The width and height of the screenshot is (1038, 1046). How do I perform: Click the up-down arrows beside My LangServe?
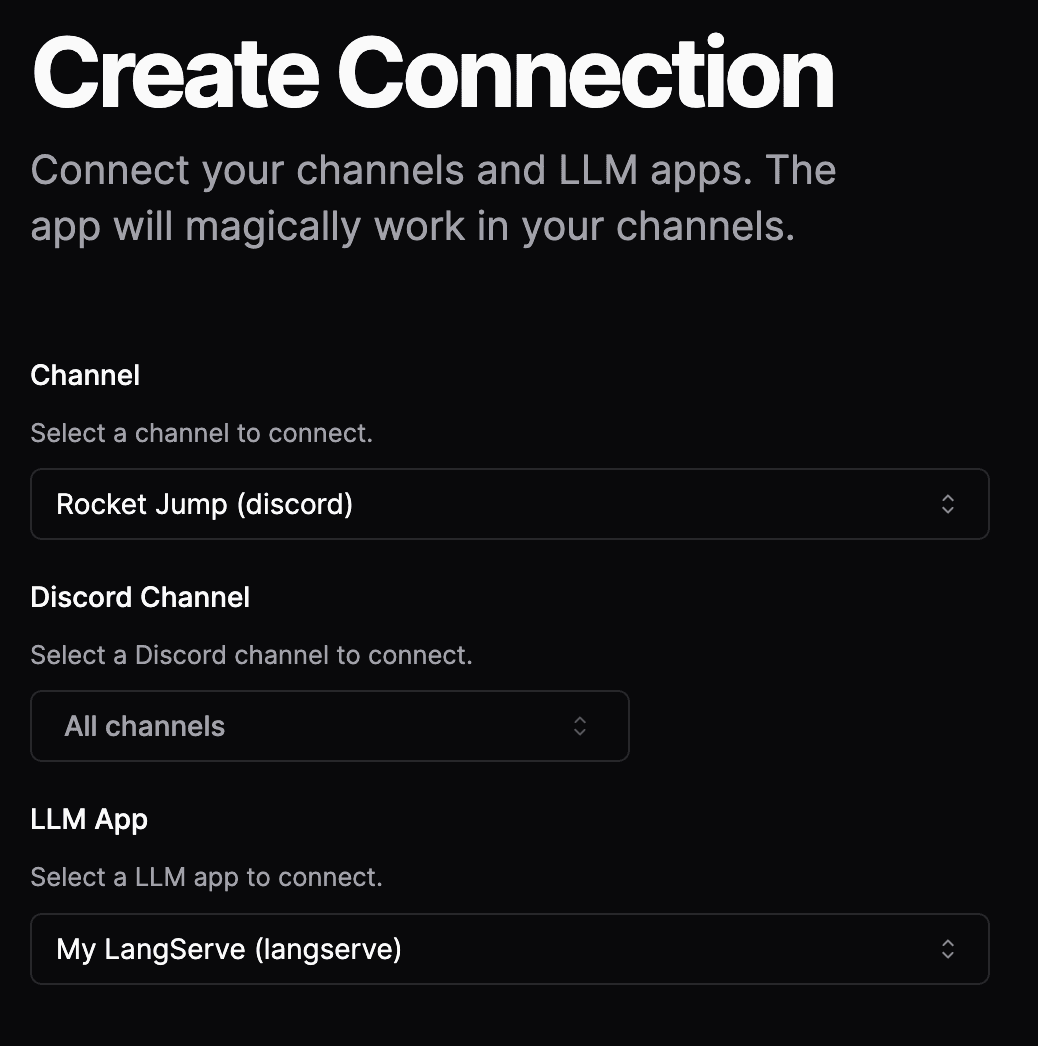tap(950, 949)
